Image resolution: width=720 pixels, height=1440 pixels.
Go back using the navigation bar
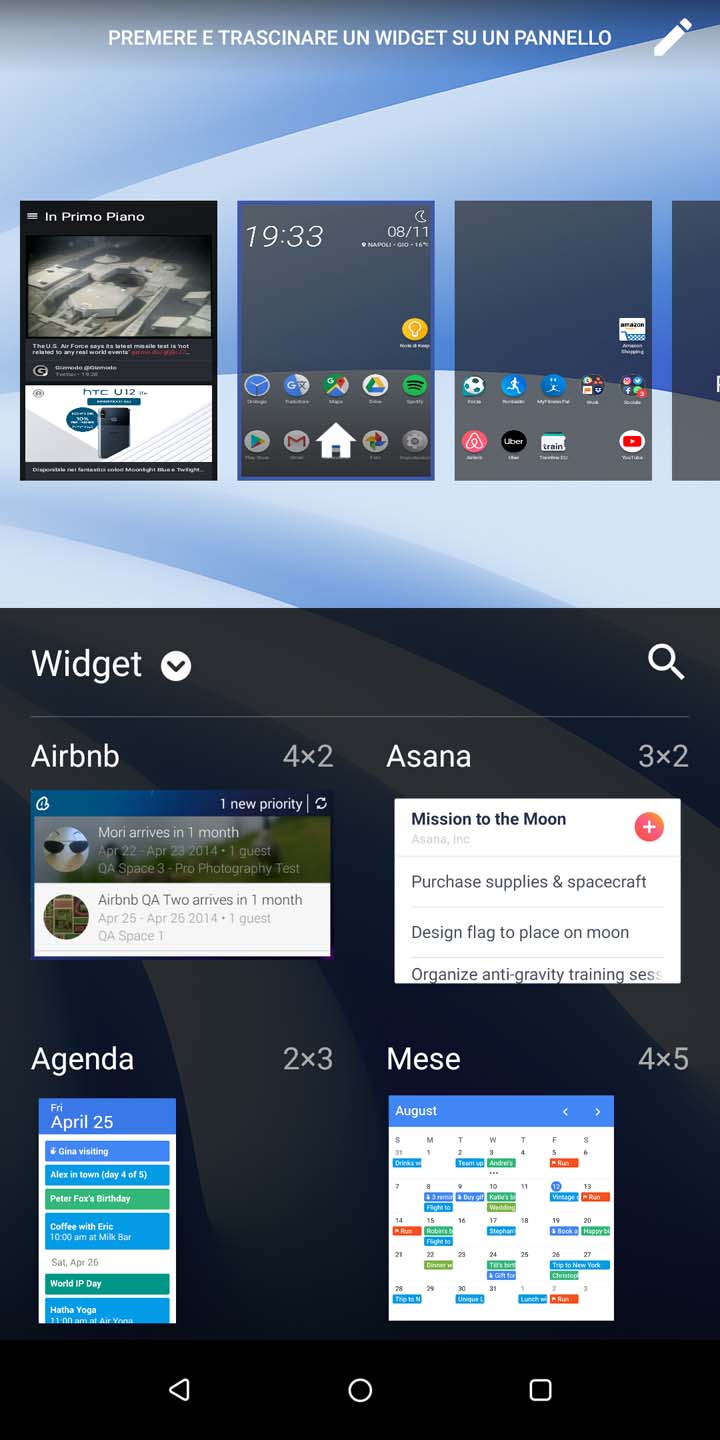(179, 1389)
